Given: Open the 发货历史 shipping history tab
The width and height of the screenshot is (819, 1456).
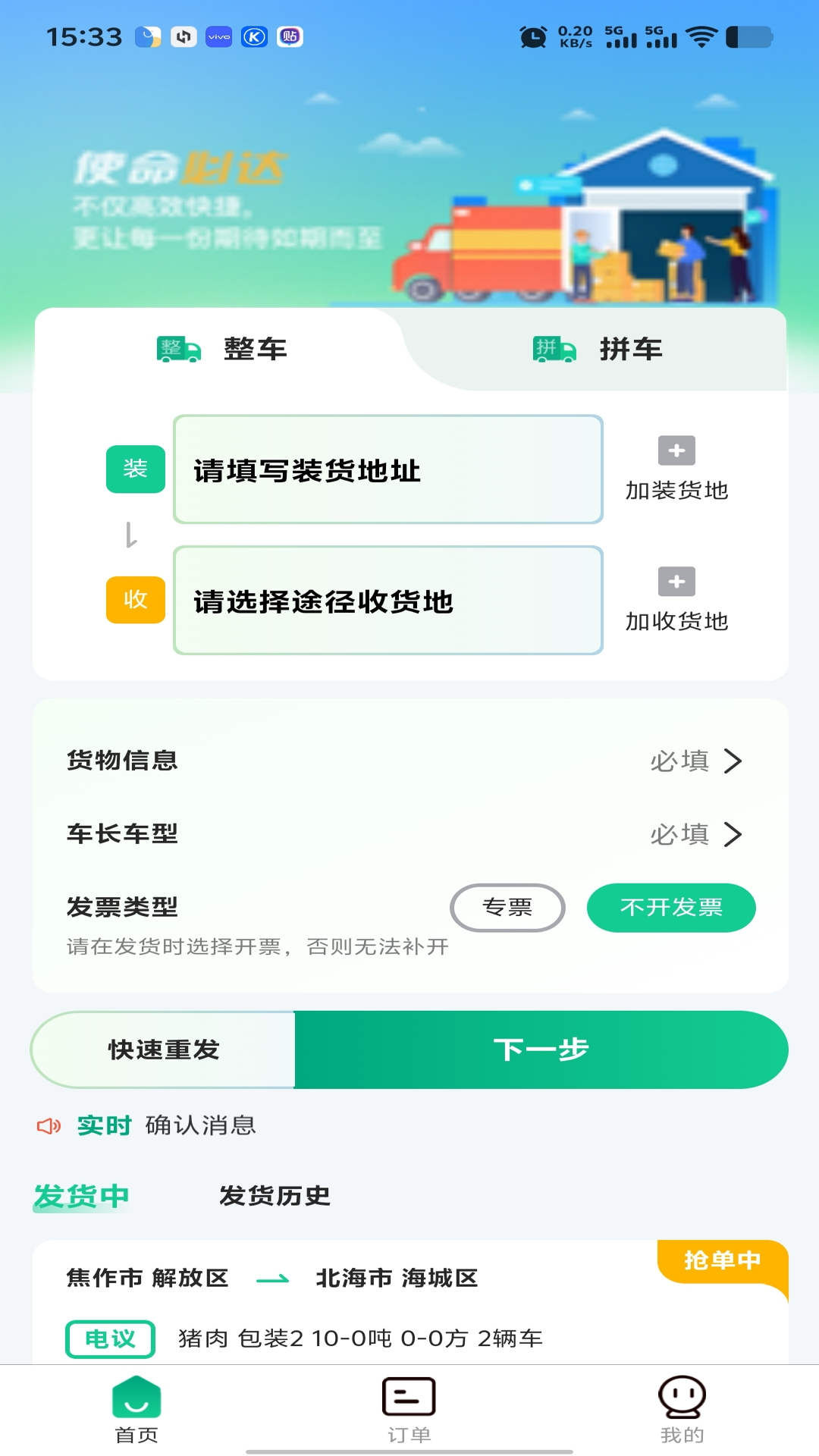Looking at the screenshot, I should (x=275, y=1197).
